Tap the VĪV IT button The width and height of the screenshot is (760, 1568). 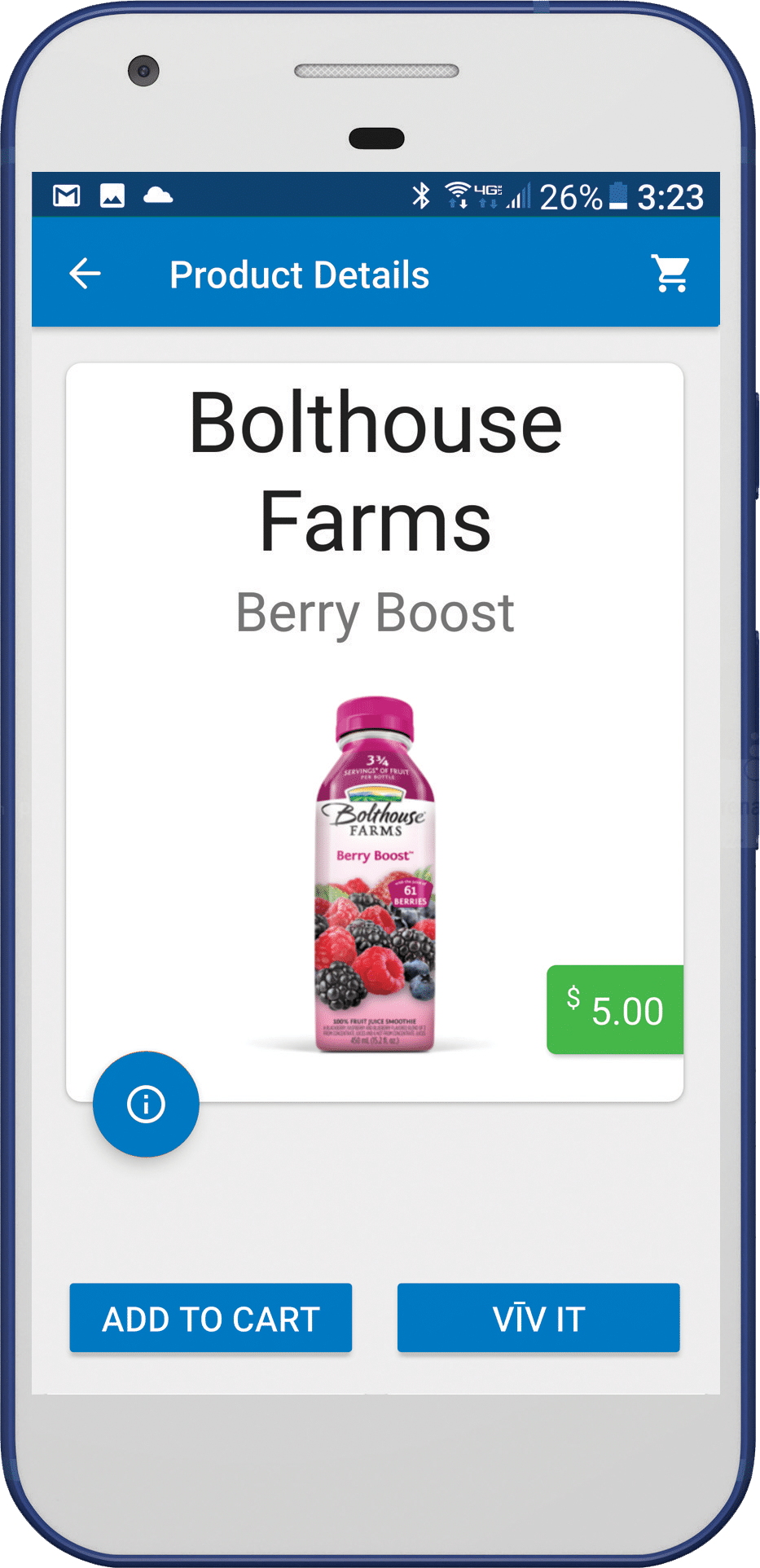pos(538,1318)
